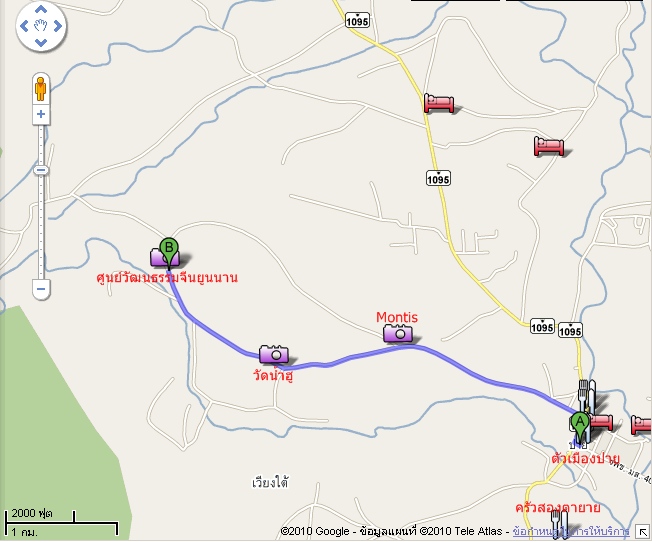
Task: Tap the zoom slider handle
Action: 41,170
